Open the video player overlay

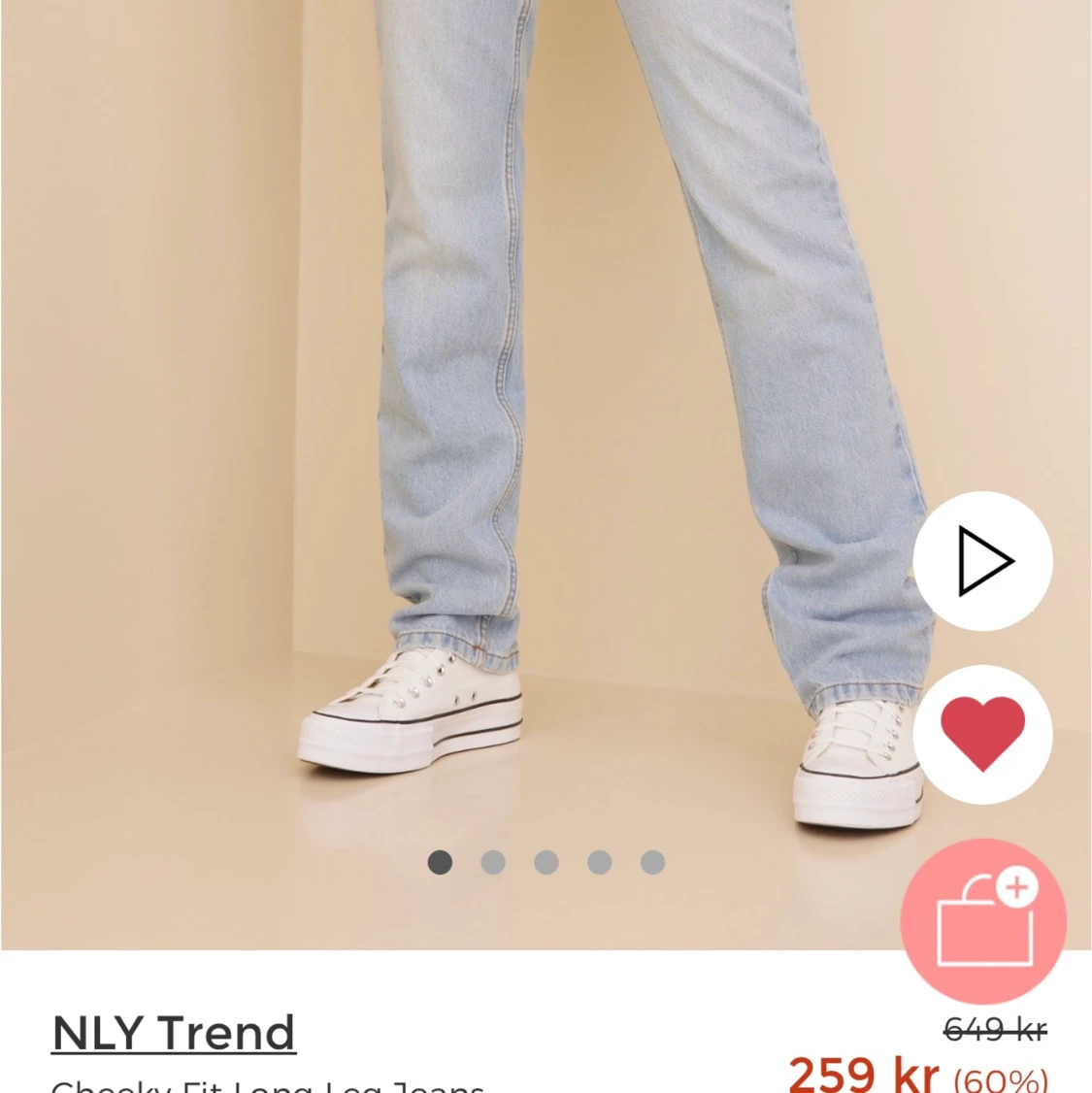coord(983,560)
